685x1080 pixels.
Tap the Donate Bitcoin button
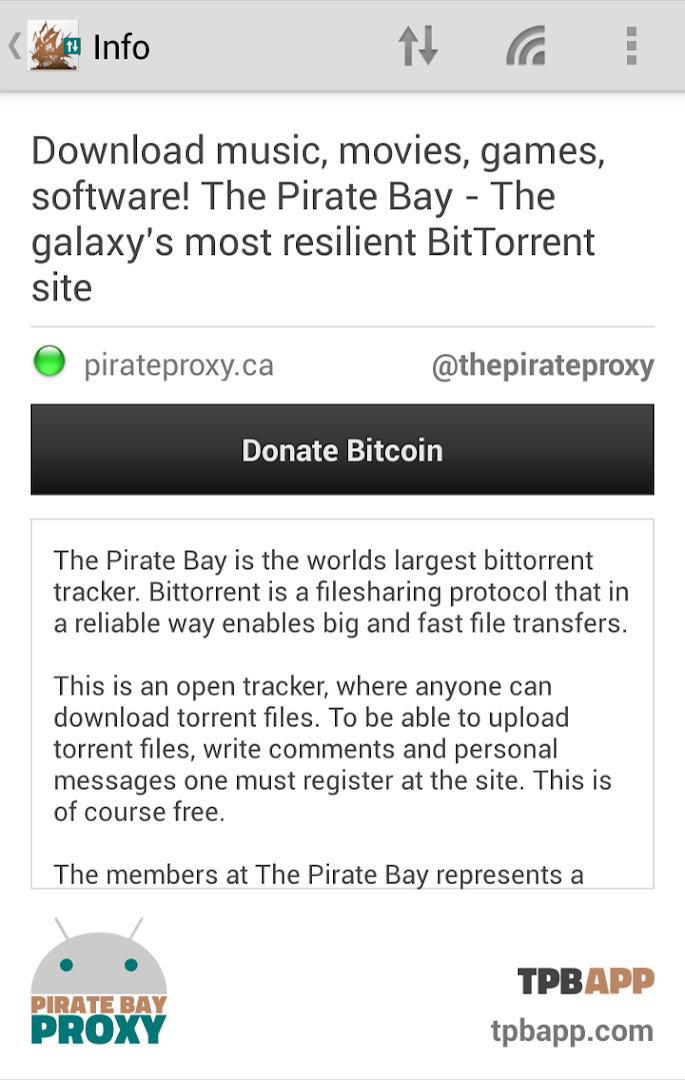tap(342, 450)
